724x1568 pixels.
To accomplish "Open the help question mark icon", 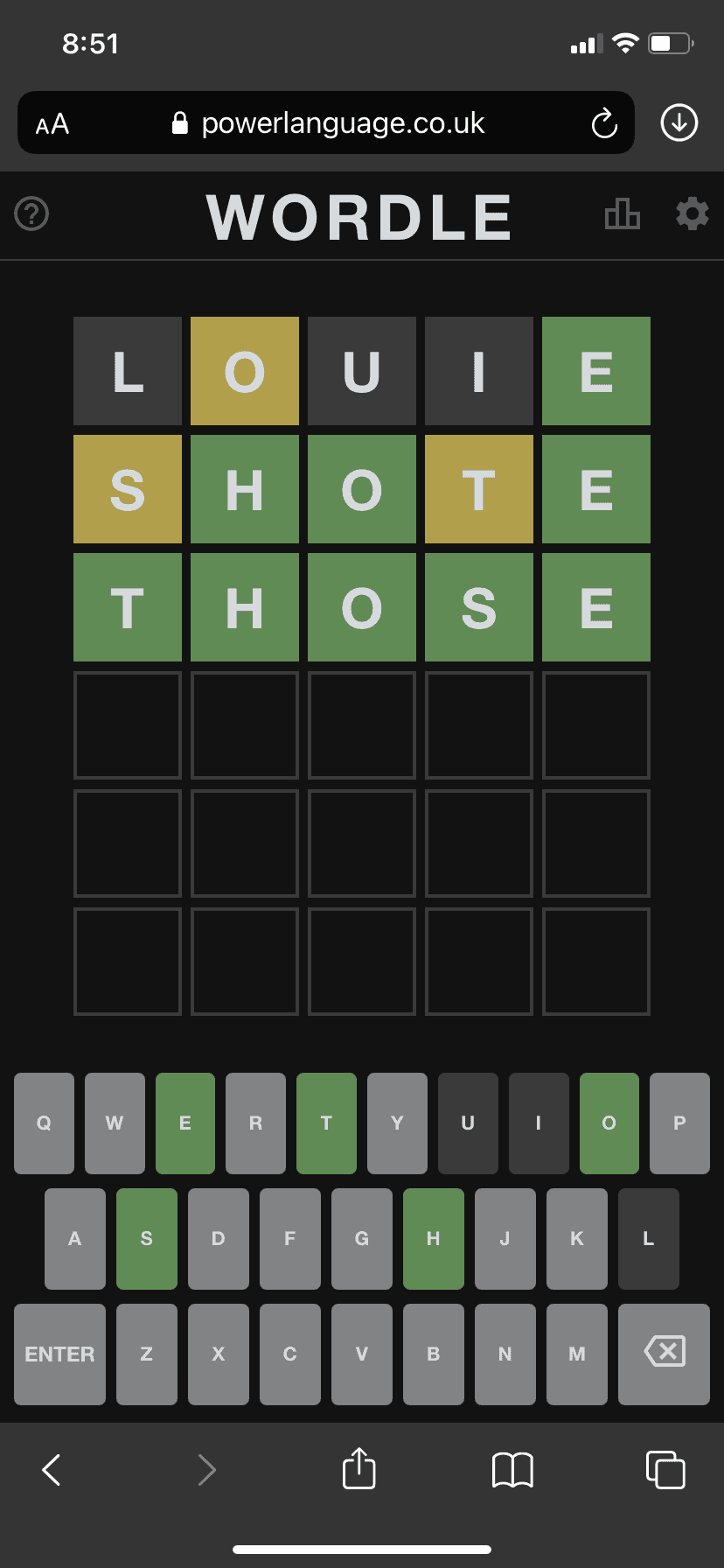I will (32, 213).
